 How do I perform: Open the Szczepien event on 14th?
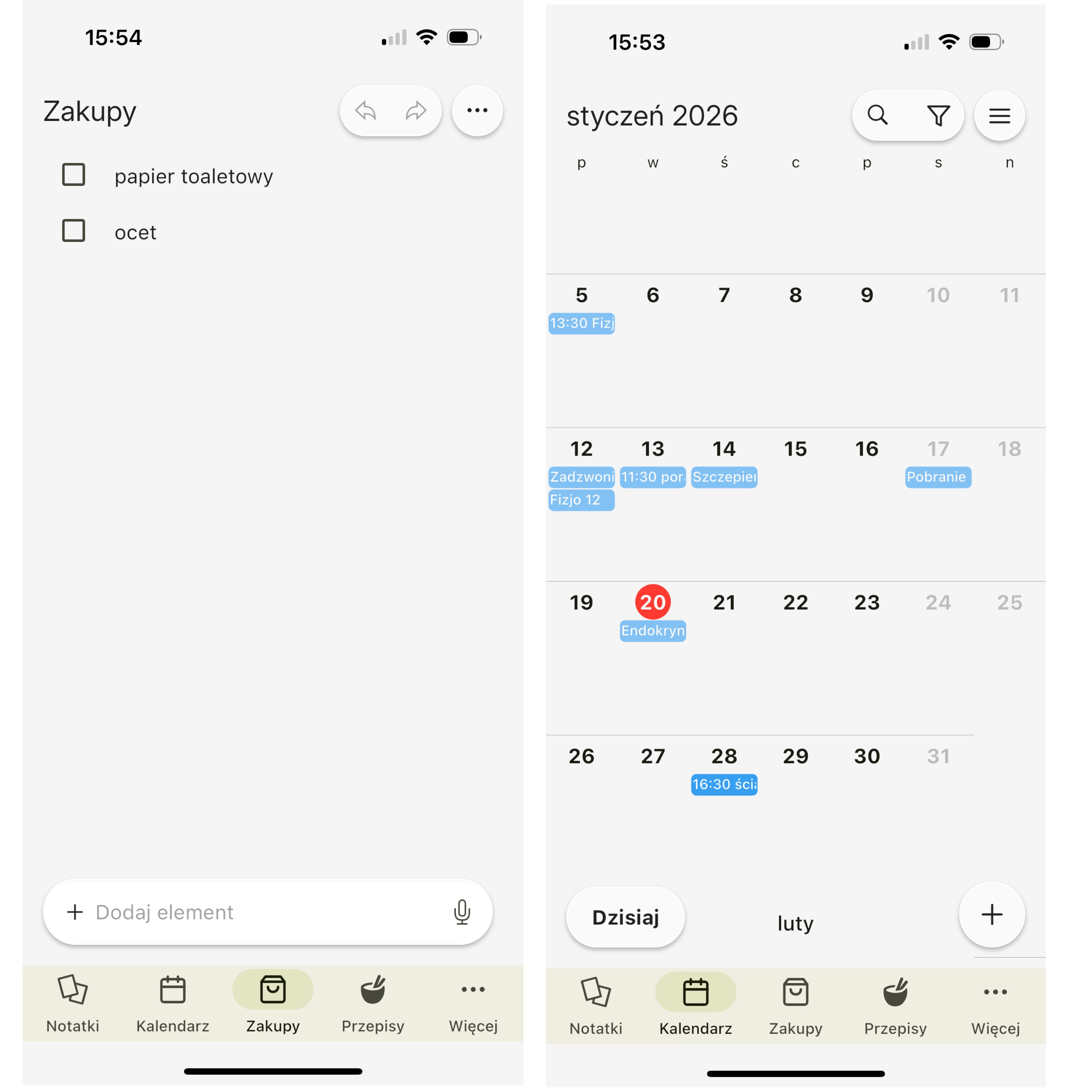724,477
